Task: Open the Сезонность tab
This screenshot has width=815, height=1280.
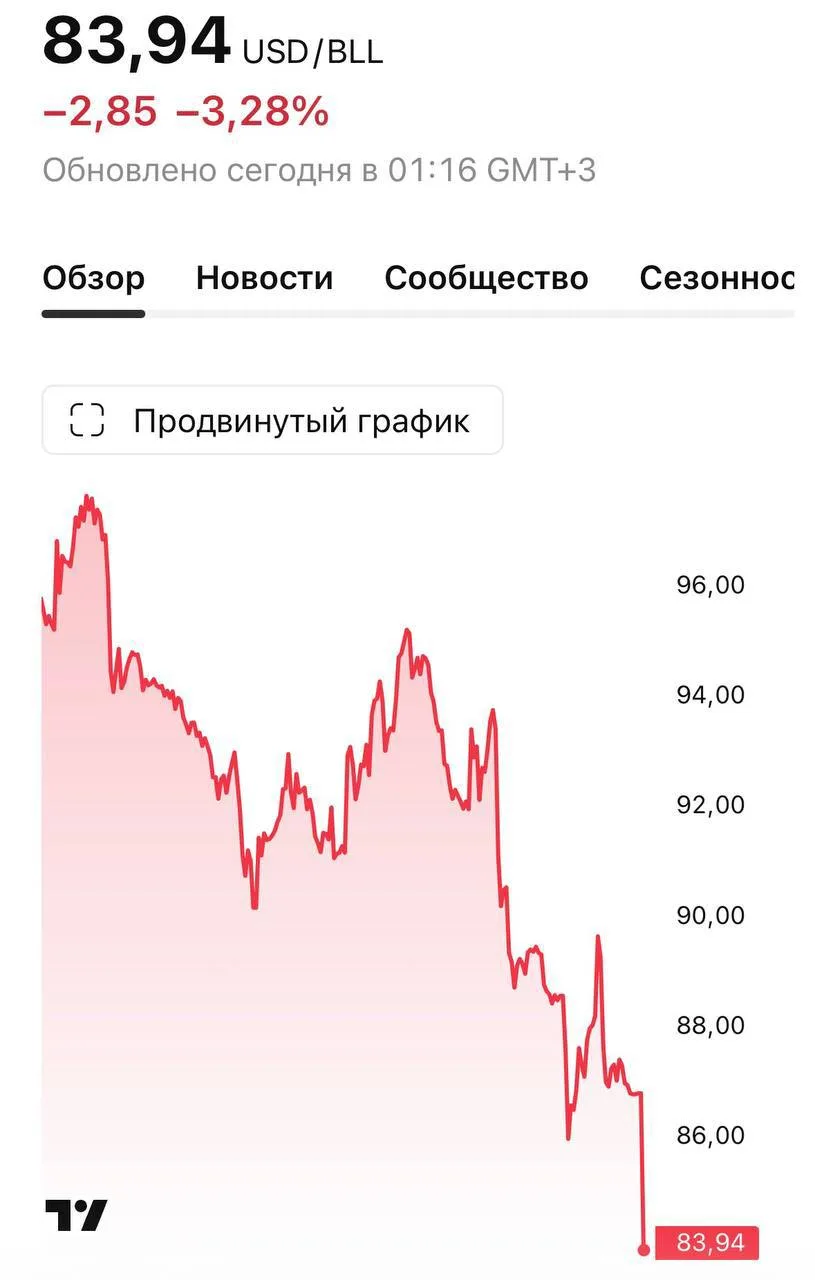Action: pos(717,277)
